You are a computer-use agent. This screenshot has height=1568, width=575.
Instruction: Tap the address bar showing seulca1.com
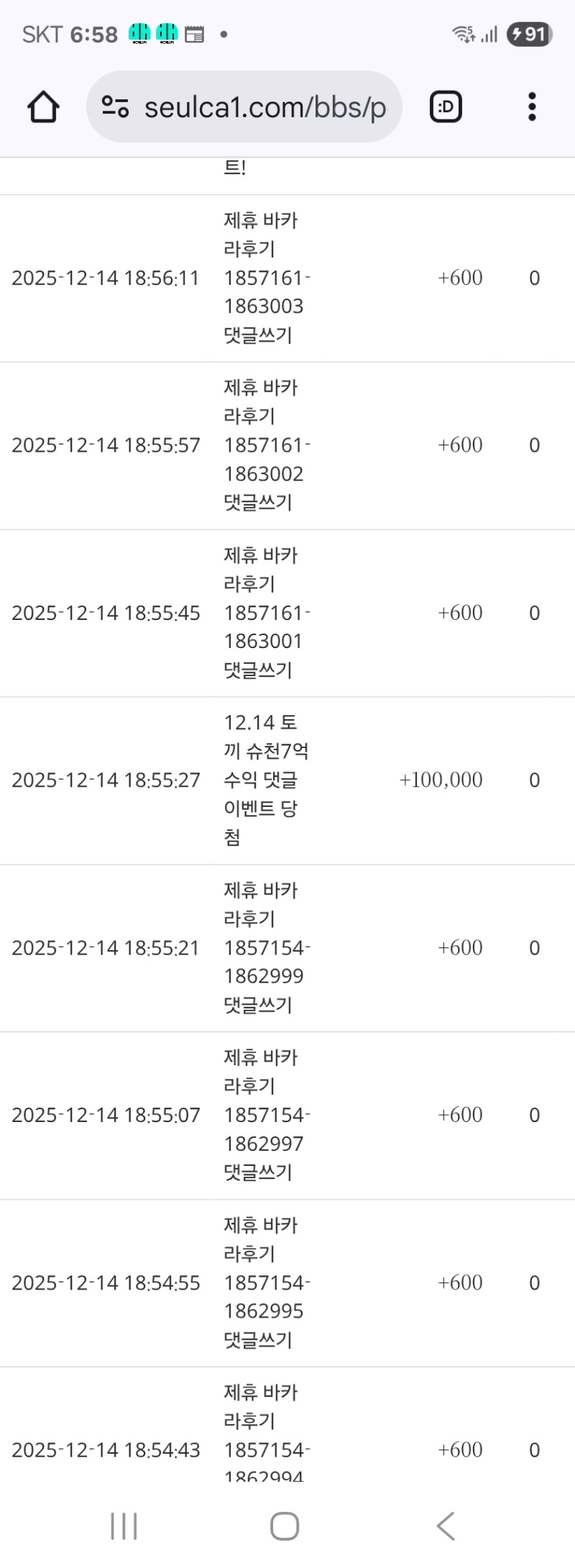coord(266,106)
